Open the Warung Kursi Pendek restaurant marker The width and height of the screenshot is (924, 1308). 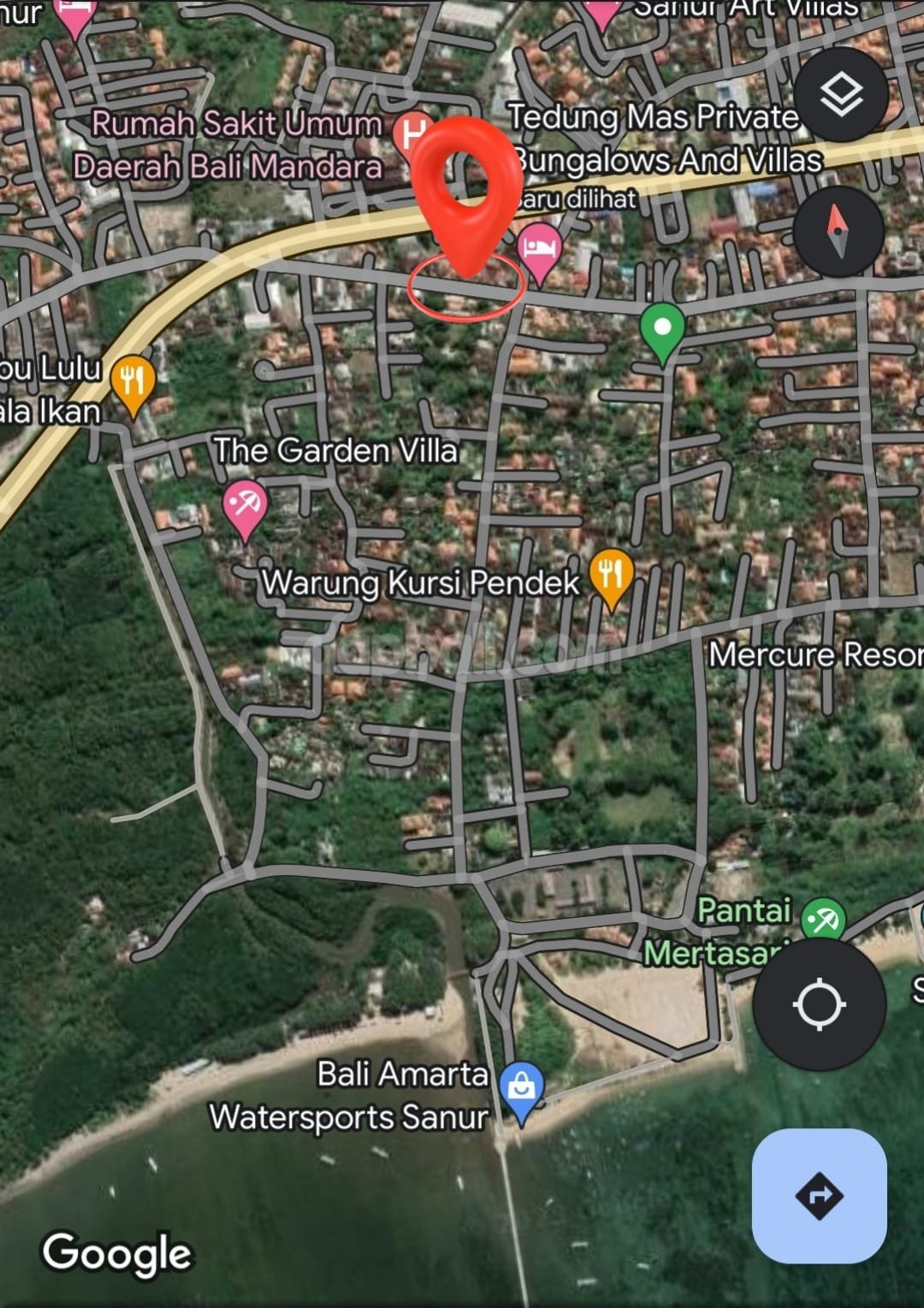pyautogui.click(x=611, y=574)
